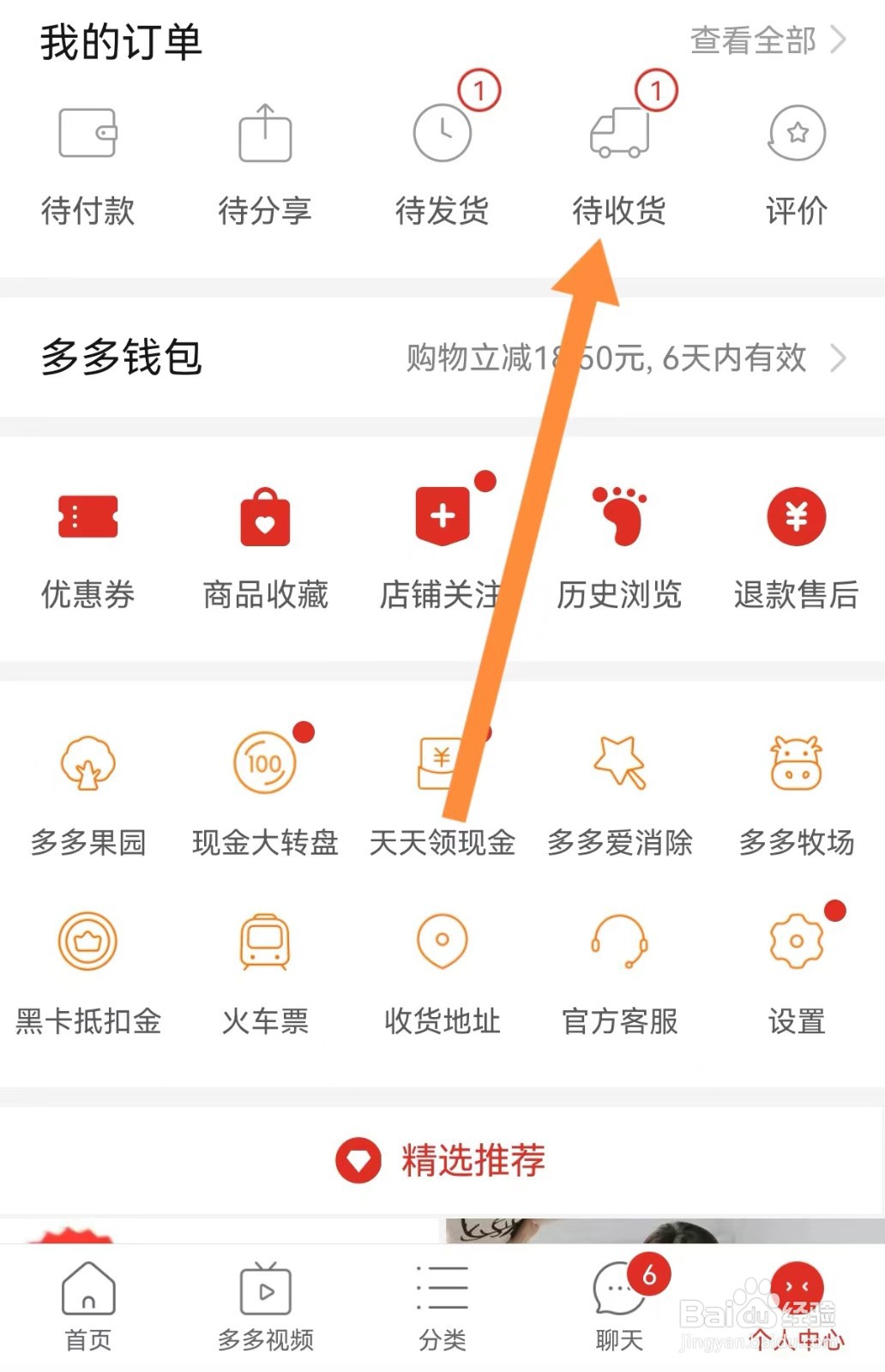Open 查看全部 to view all orders

[x=755, y=39]
